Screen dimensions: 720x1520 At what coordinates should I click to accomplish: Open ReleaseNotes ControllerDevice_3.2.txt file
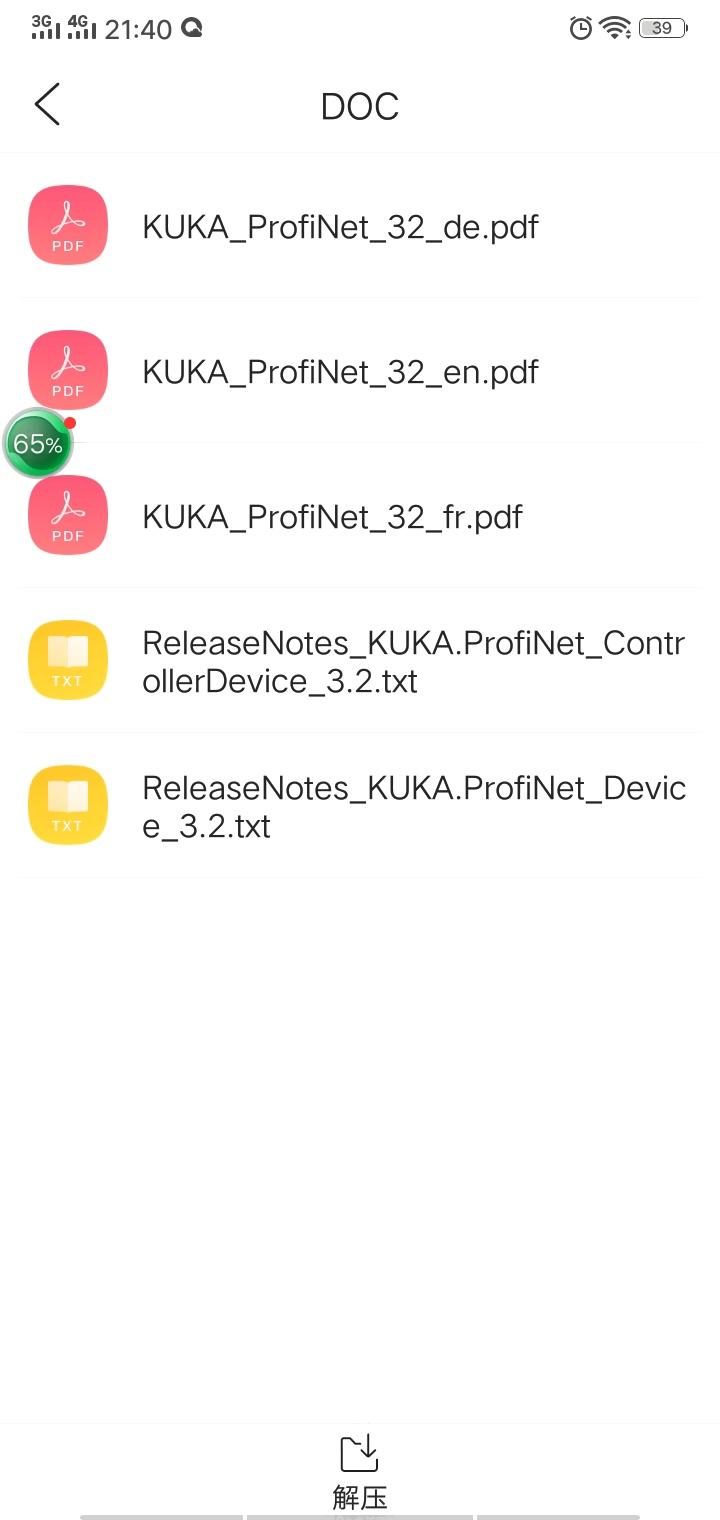412,661
